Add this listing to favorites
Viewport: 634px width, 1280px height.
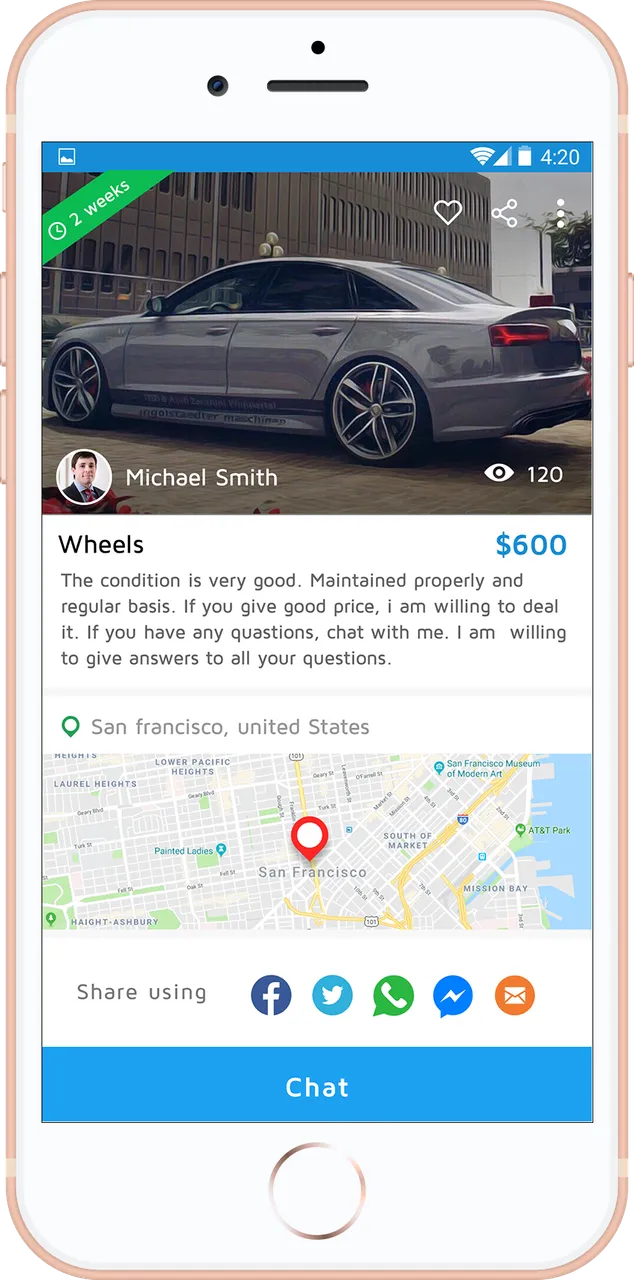[x=447, y=213]
